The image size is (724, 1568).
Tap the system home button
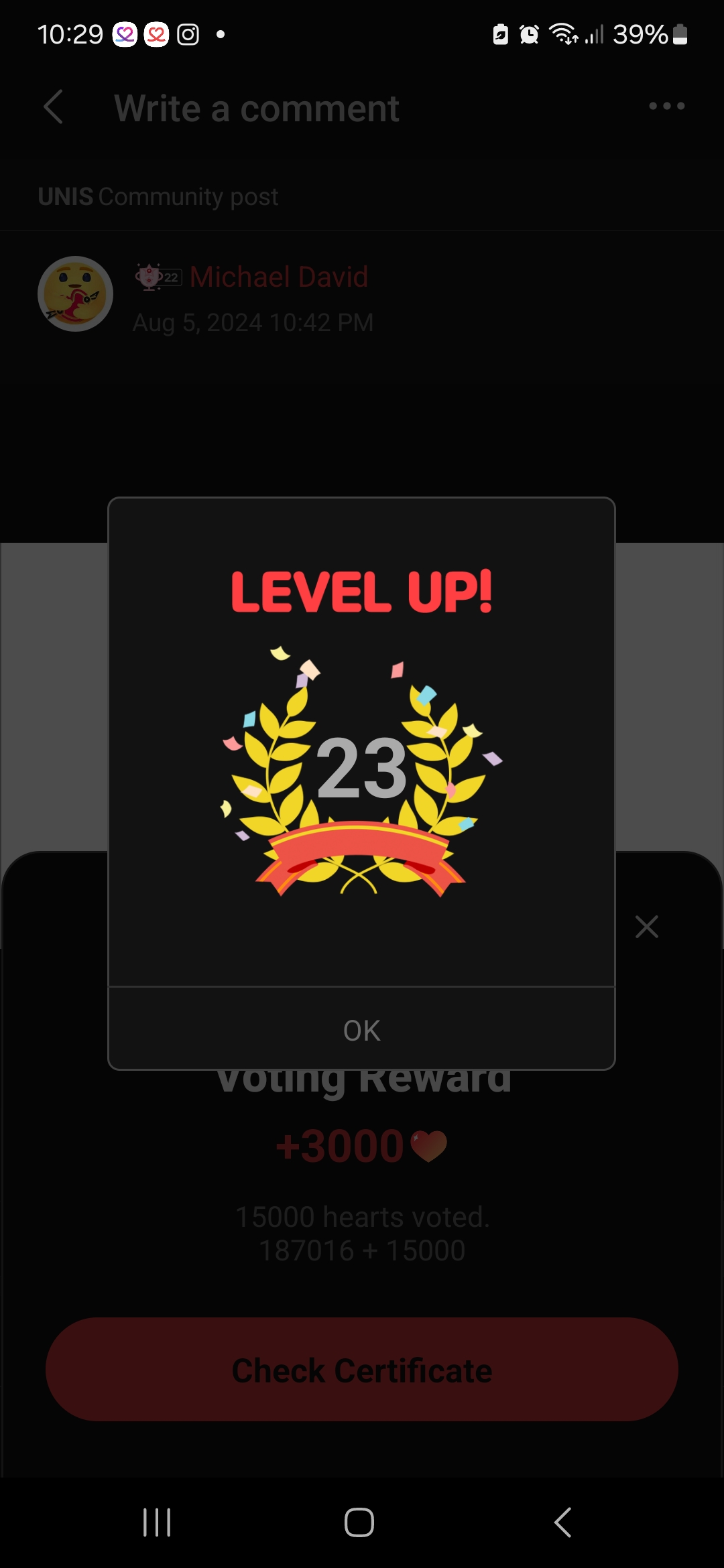pyautogui.click(x=359, y=1522)
